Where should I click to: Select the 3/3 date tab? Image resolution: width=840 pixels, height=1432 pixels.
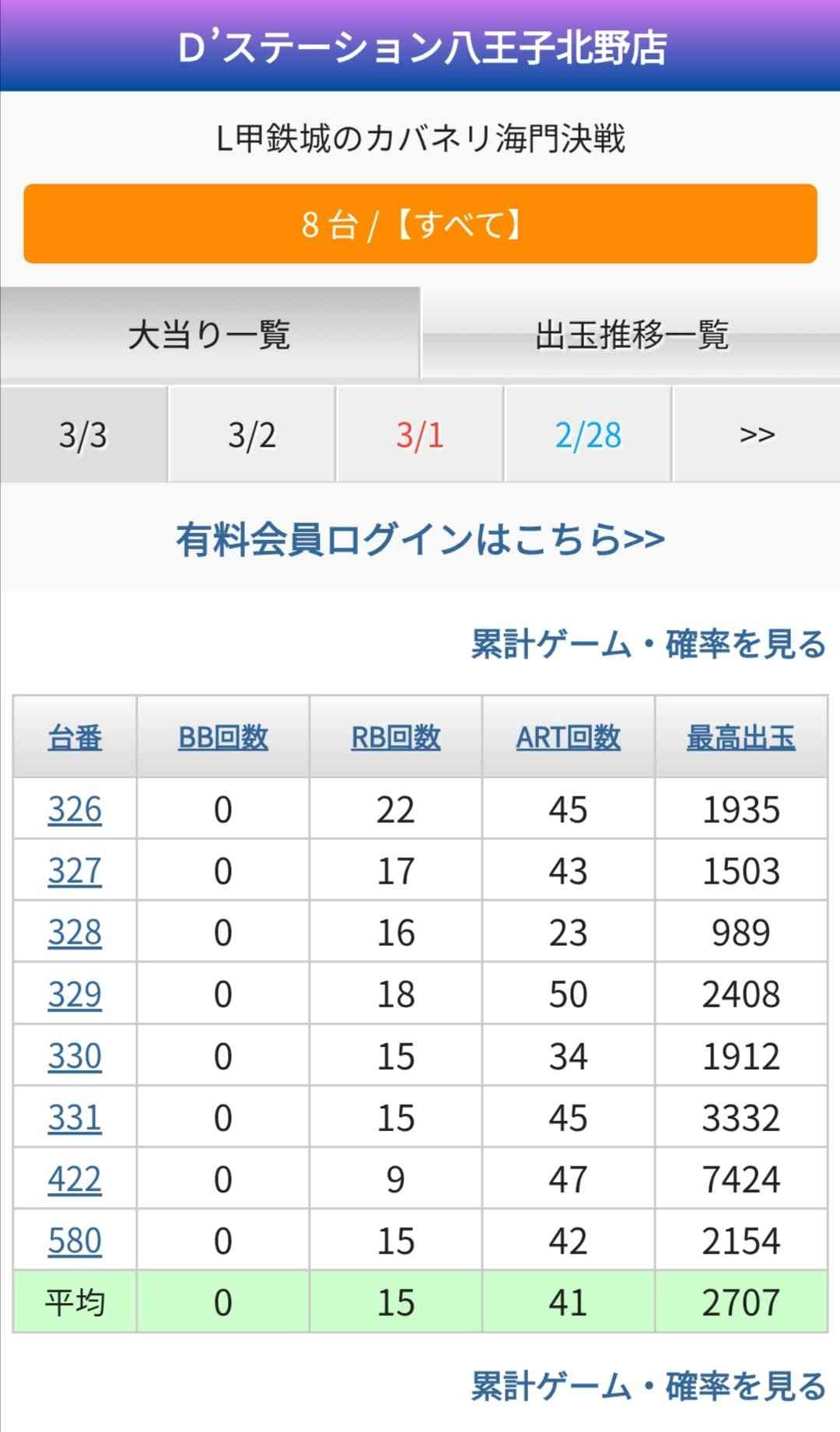pos(83,435)
